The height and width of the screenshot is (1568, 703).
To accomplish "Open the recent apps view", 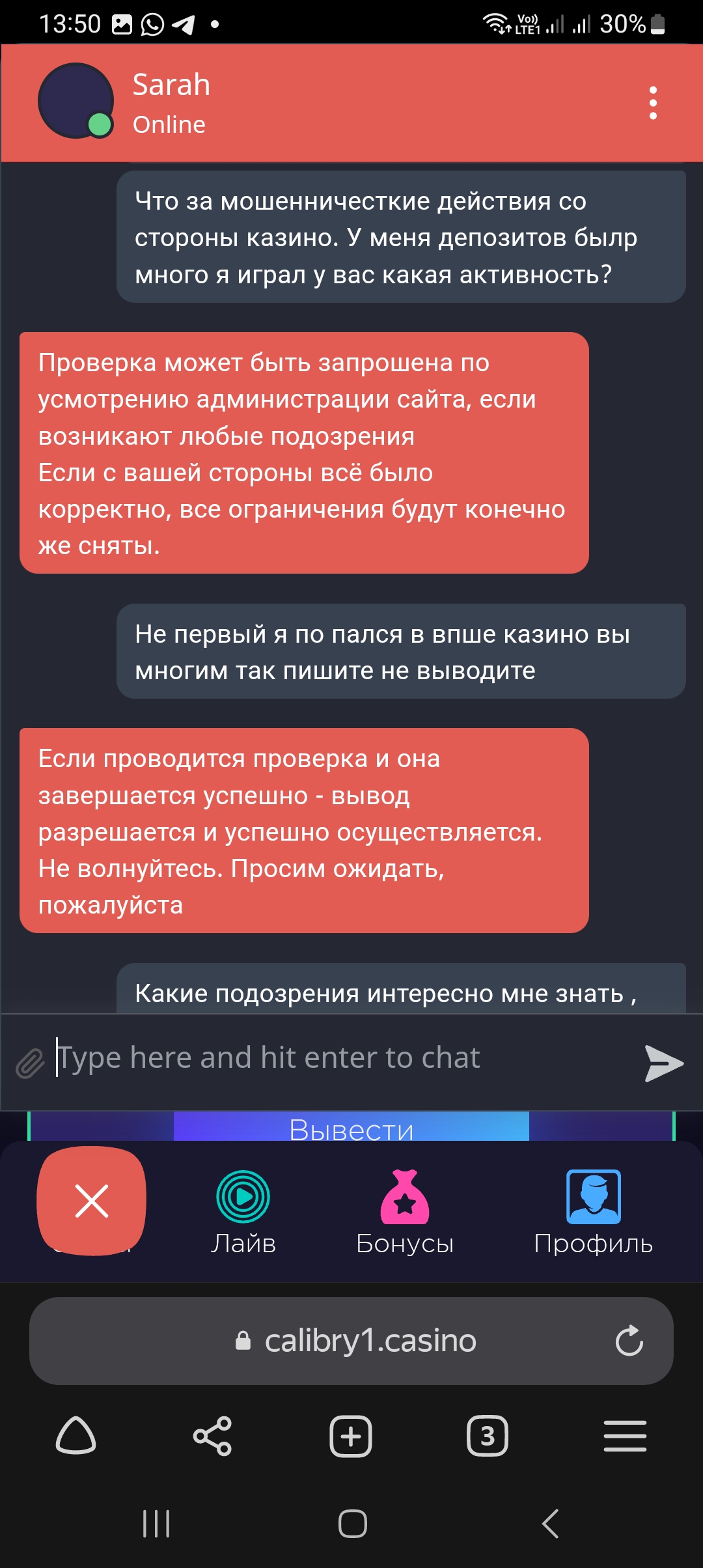I will coord(156,1524).
